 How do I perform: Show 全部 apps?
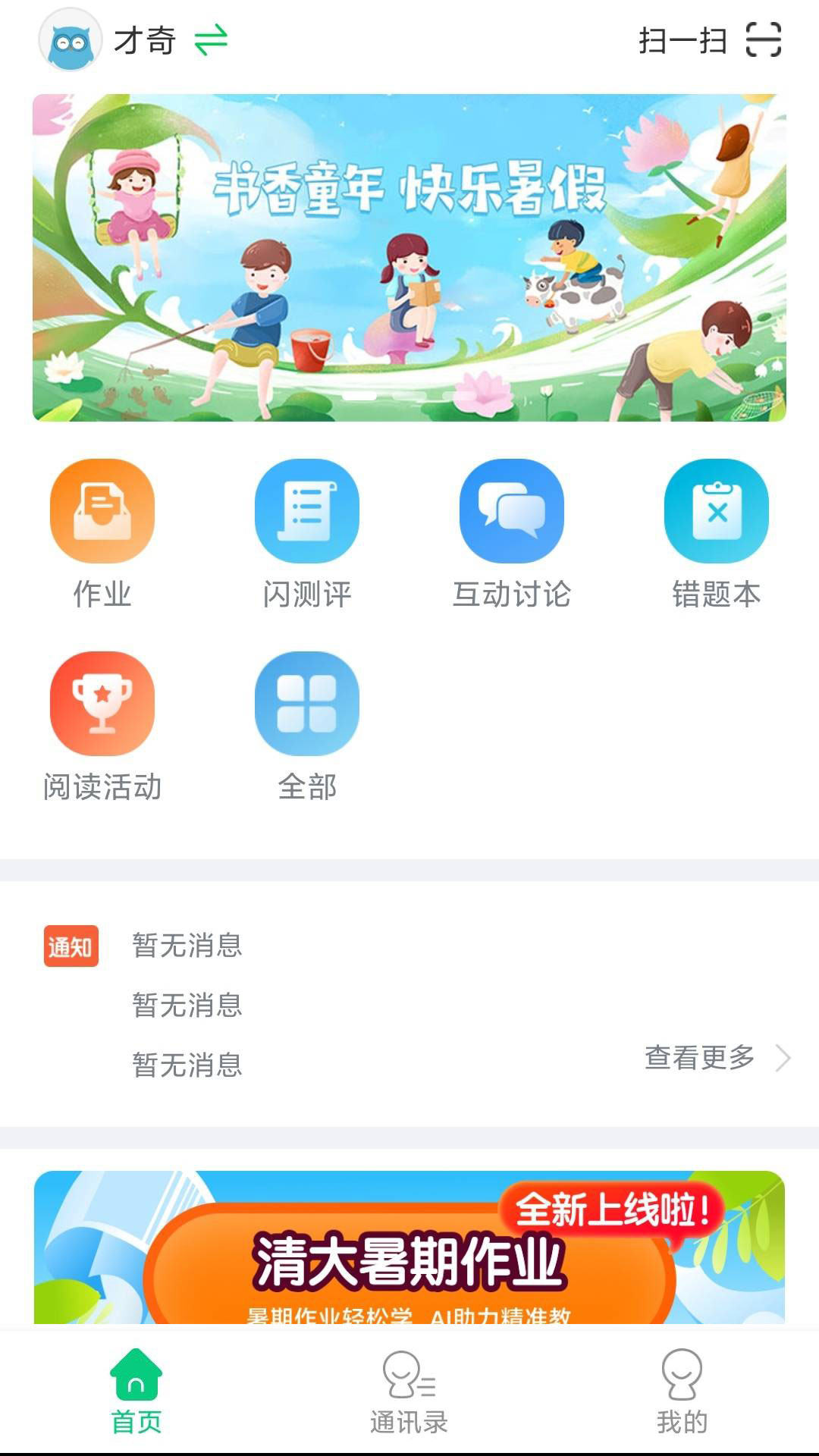[307, 726]
